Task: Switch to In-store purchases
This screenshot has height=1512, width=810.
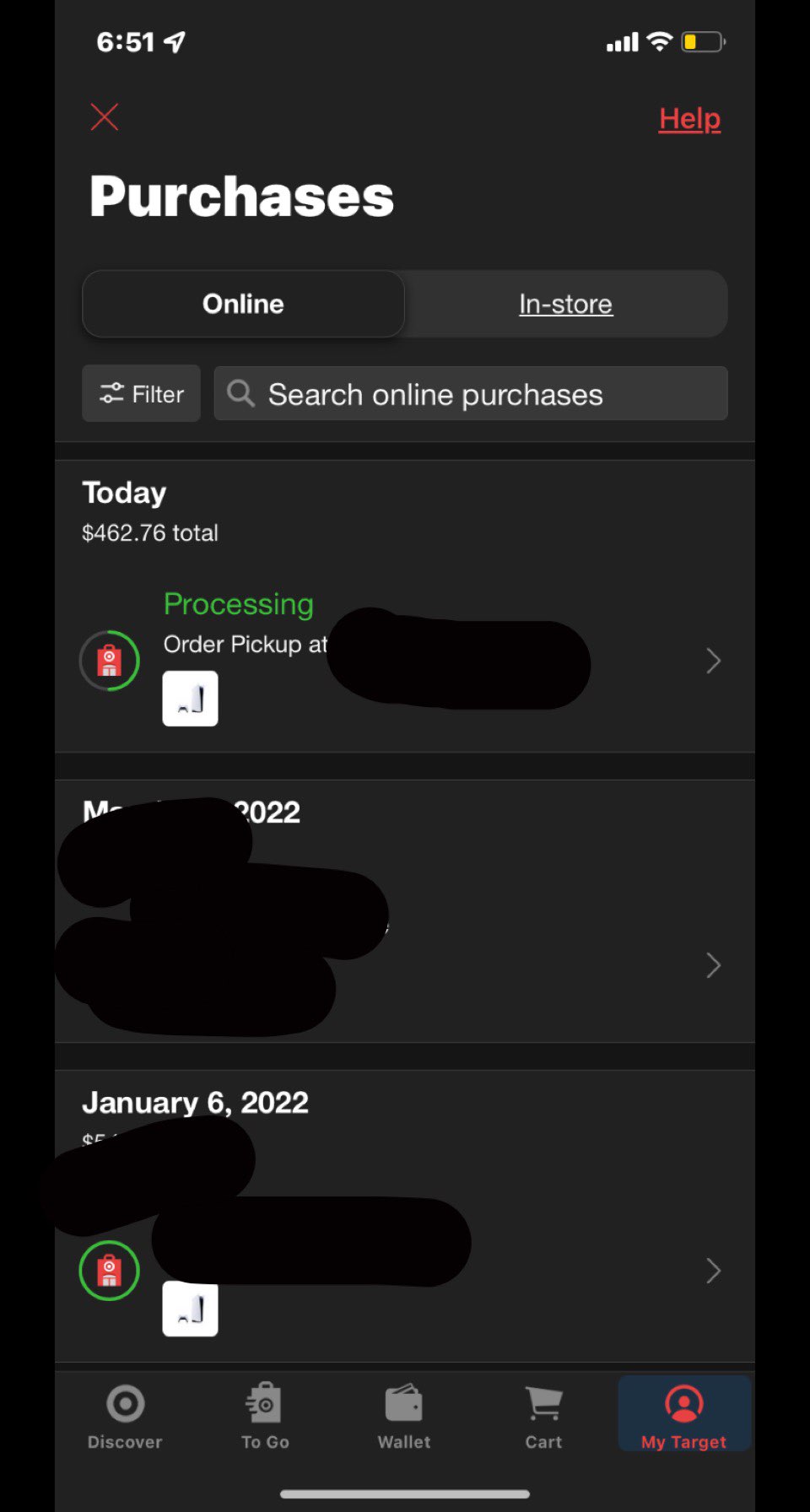Action: [565, 304]
